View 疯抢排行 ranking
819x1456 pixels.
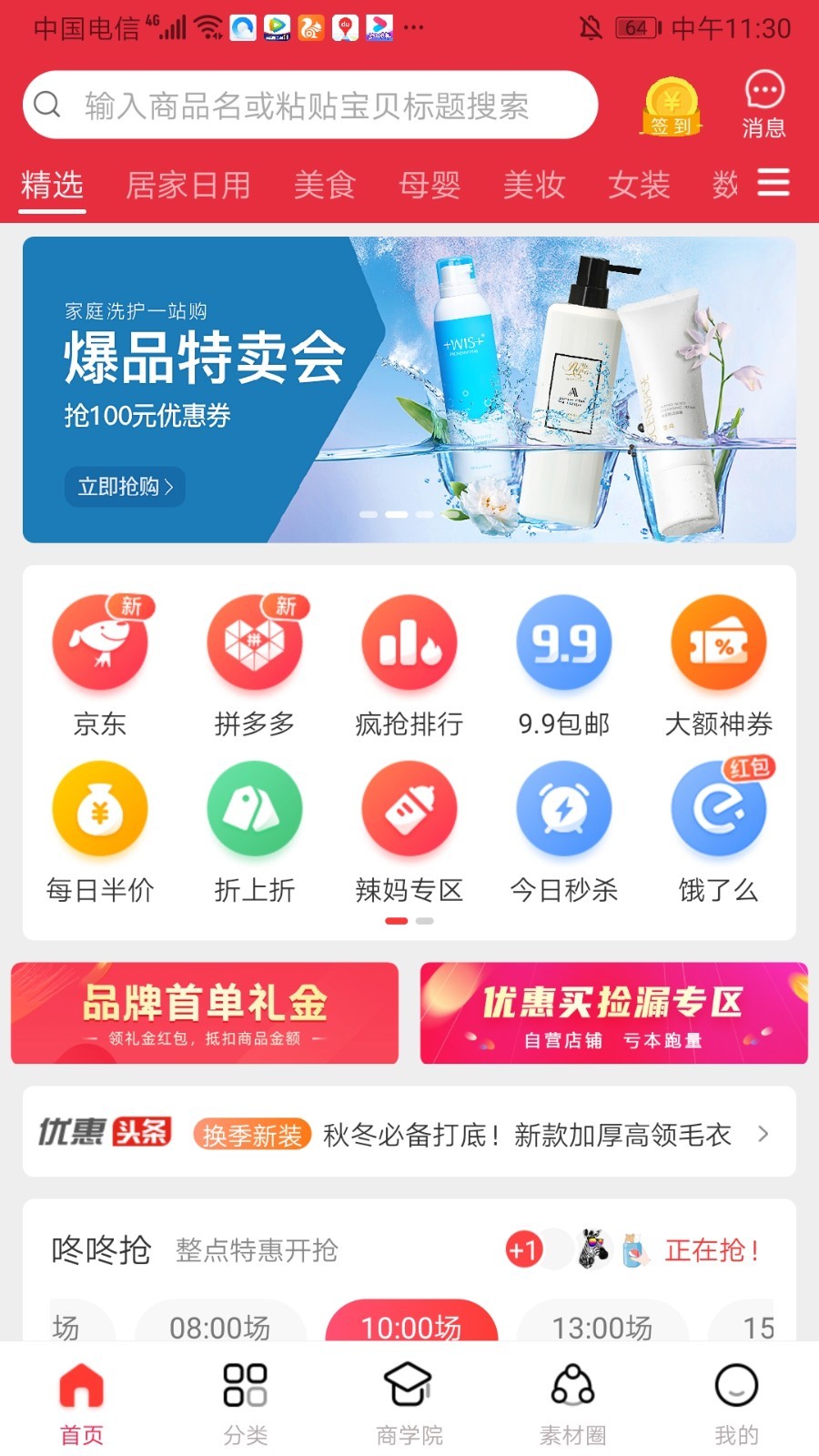[409, 664]
